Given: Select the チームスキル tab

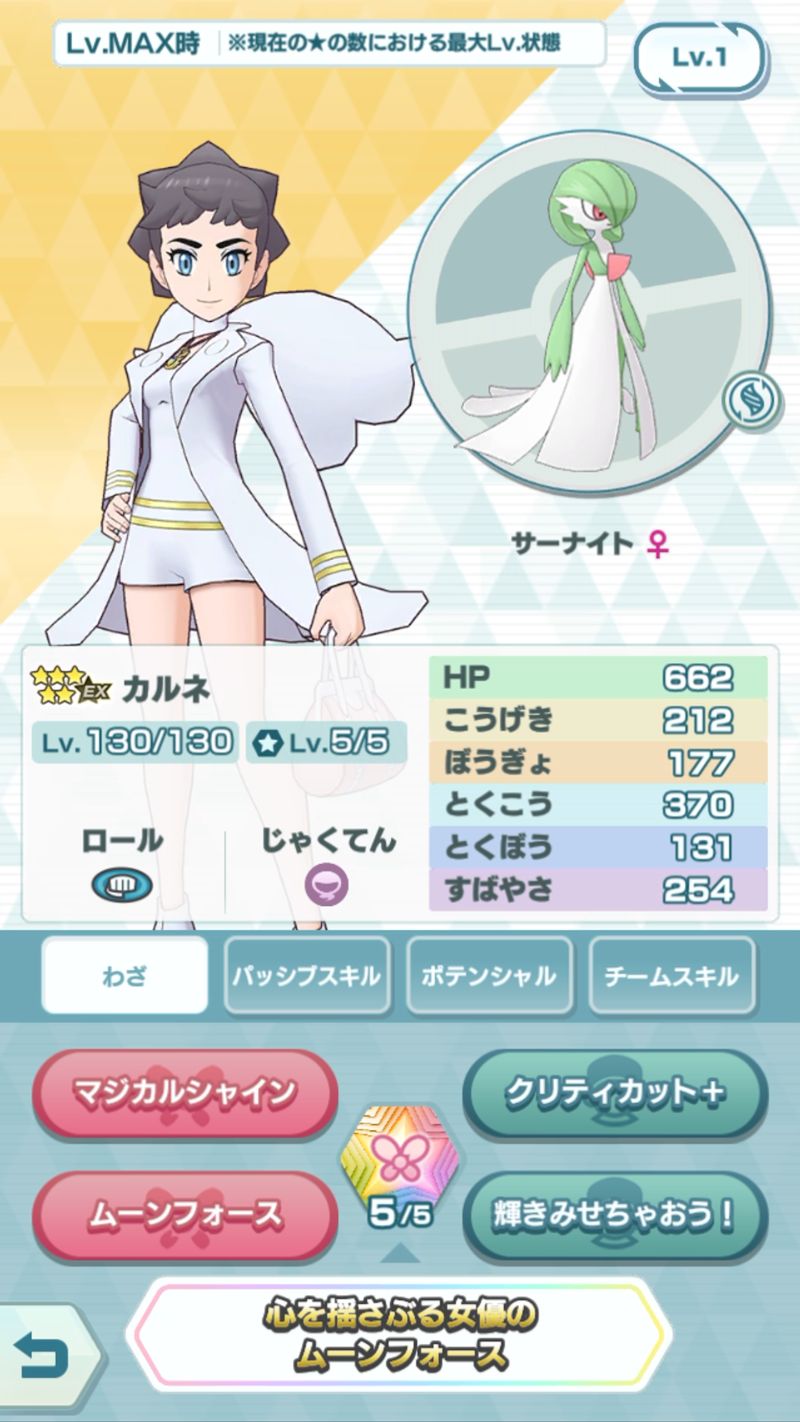Looking at the screenshot, I should (671, 976).
